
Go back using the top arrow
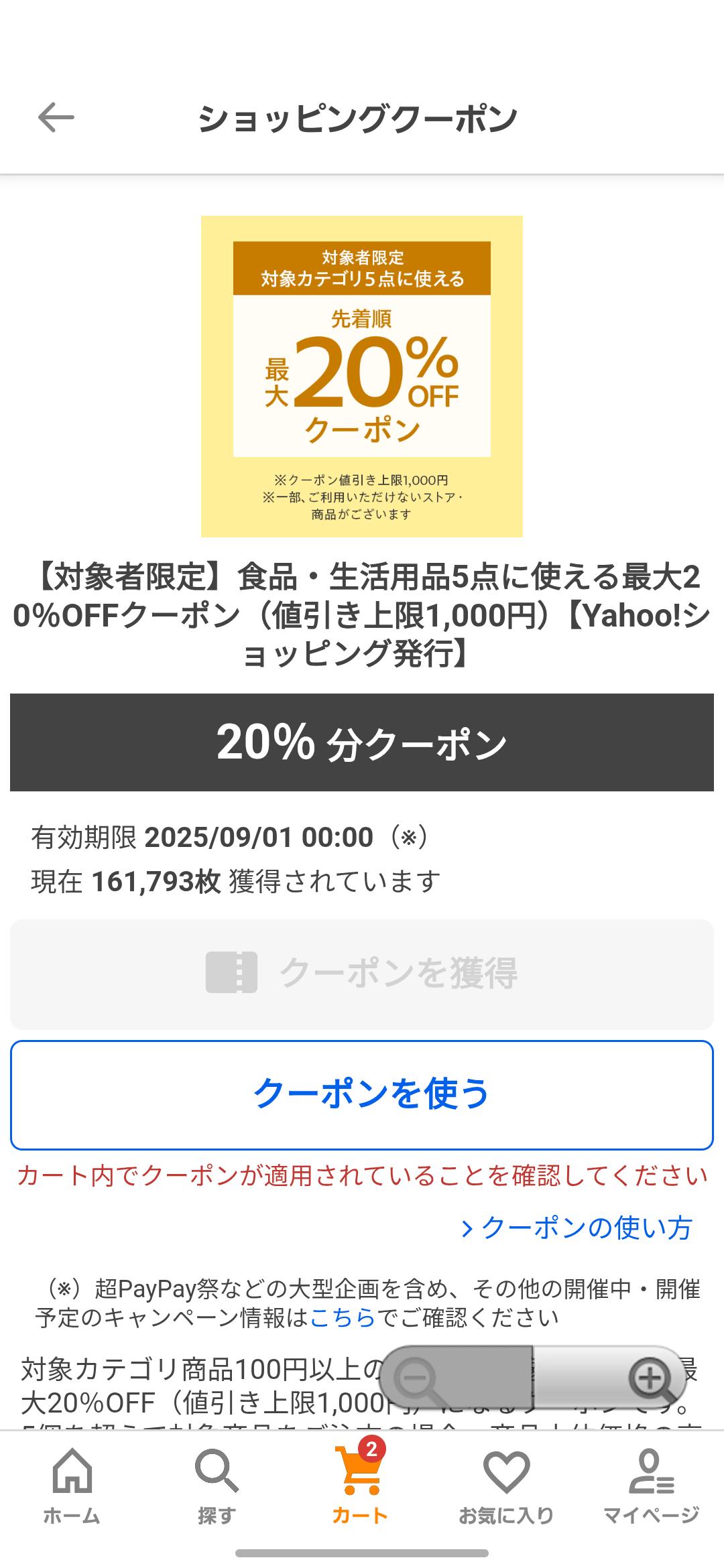pyautogui.click(x=56, y=119)
